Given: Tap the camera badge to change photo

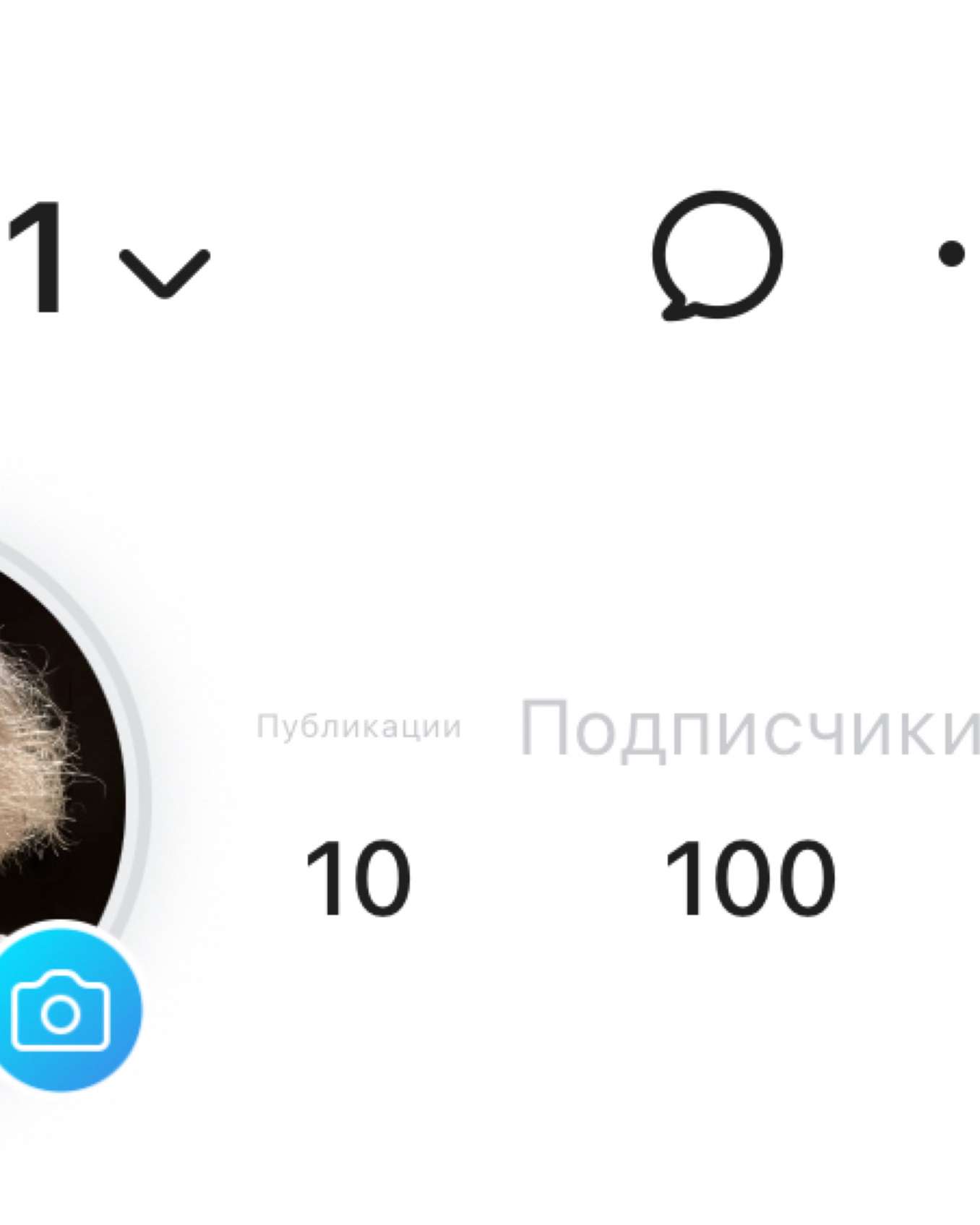Looking at the screenshot, I should [62, 1011].
